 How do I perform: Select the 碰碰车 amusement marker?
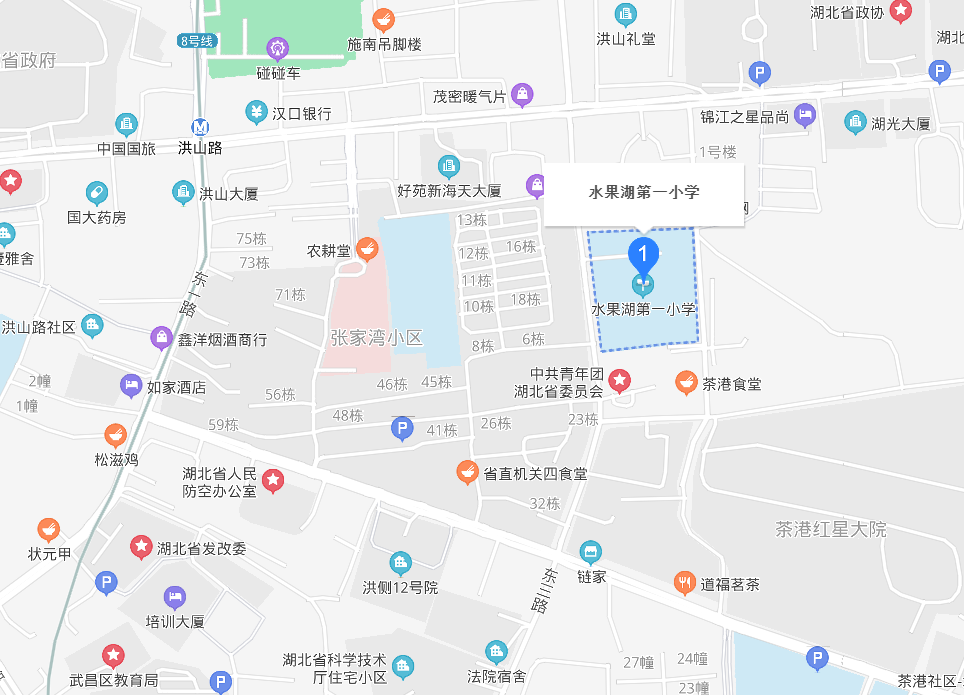[x=278, y=47]
